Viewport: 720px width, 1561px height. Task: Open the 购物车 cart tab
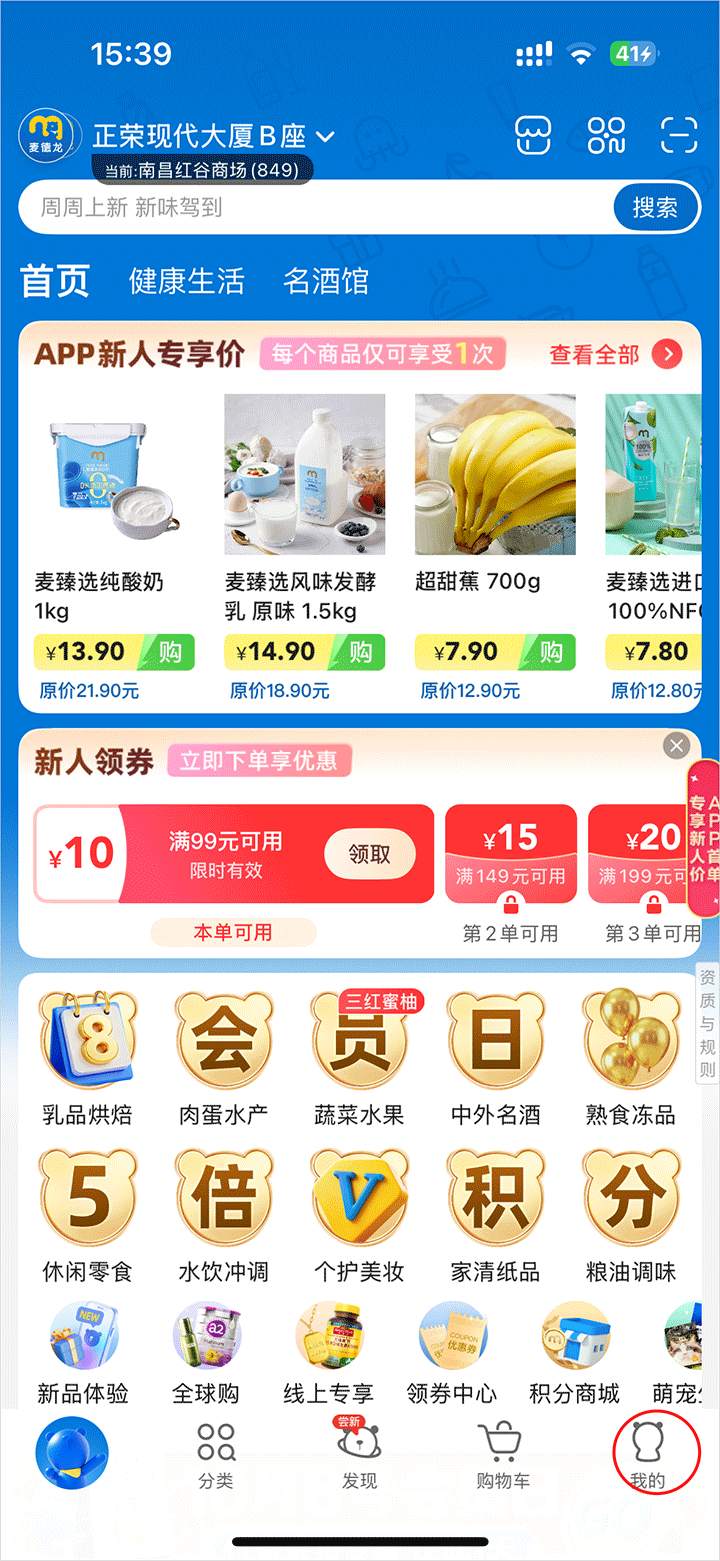[x=503, y=1456]
